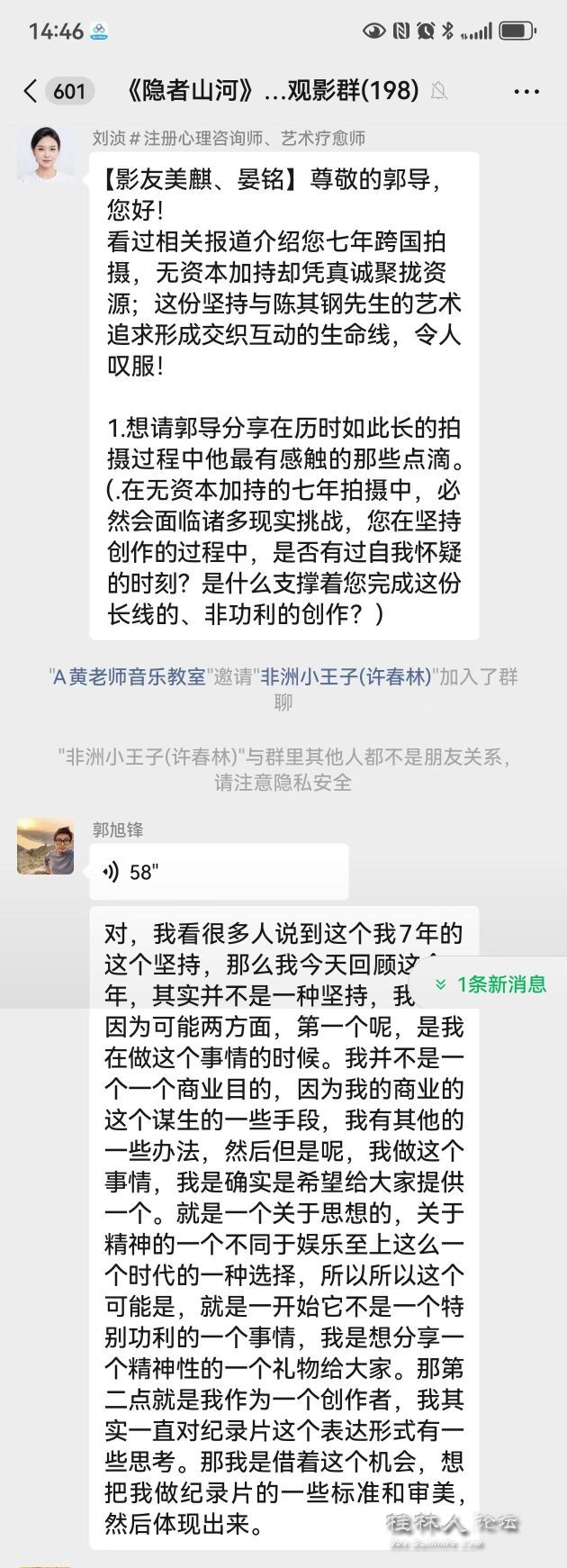Viewport: 567px width, 1568px height.
Task: Open the group chat overflow menu
Action: 526,91
